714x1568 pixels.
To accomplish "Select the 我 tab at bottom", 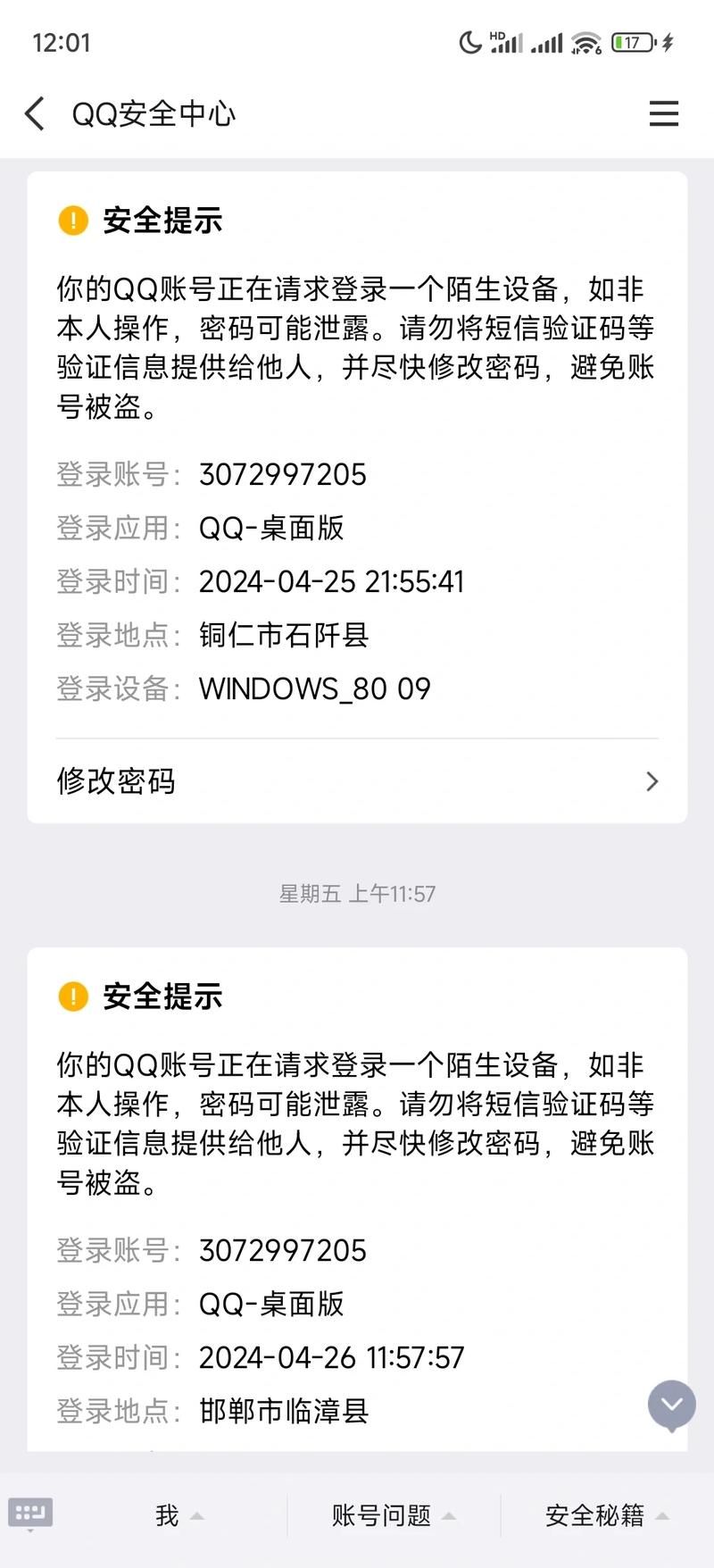I will (x=166, y=1515).
